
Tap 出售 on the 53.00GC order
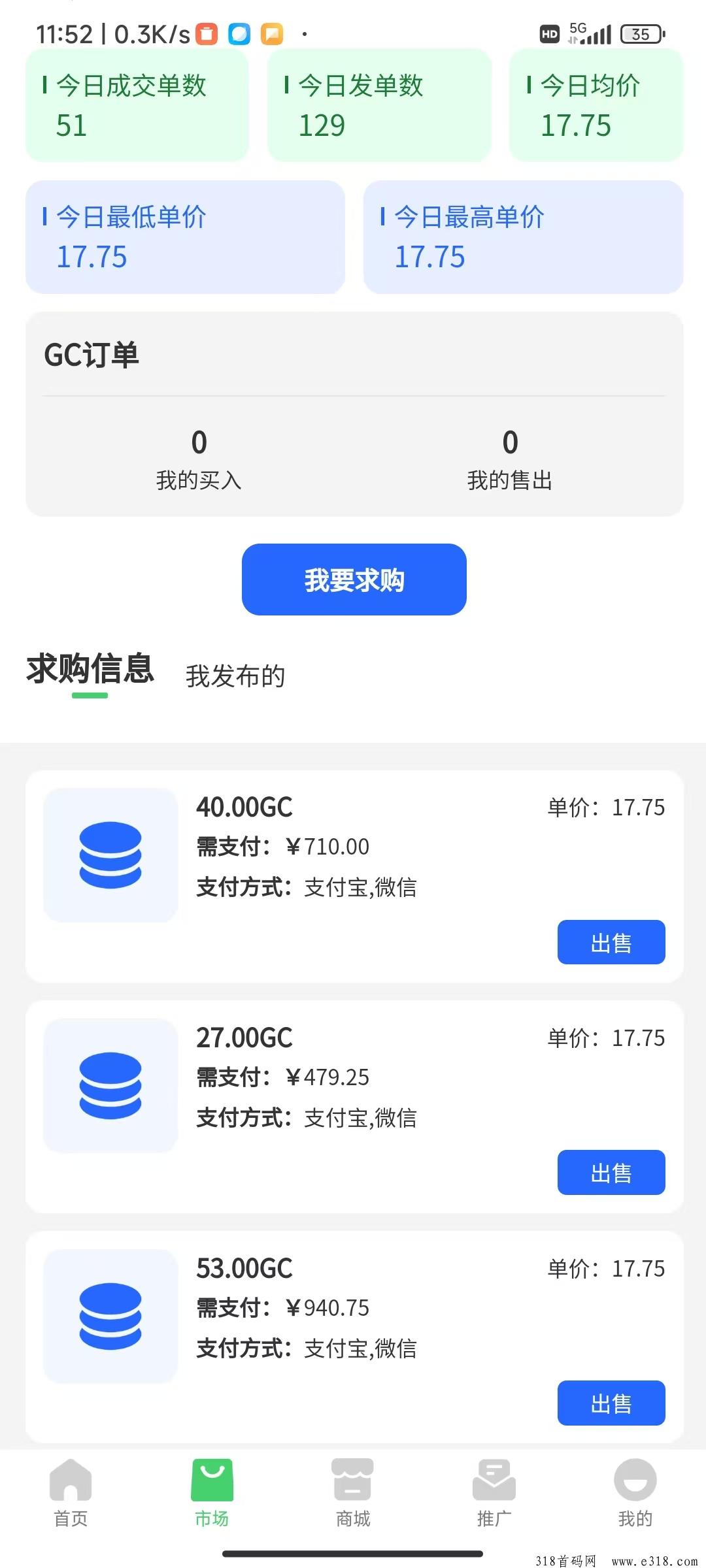[x=611, y=1403]
